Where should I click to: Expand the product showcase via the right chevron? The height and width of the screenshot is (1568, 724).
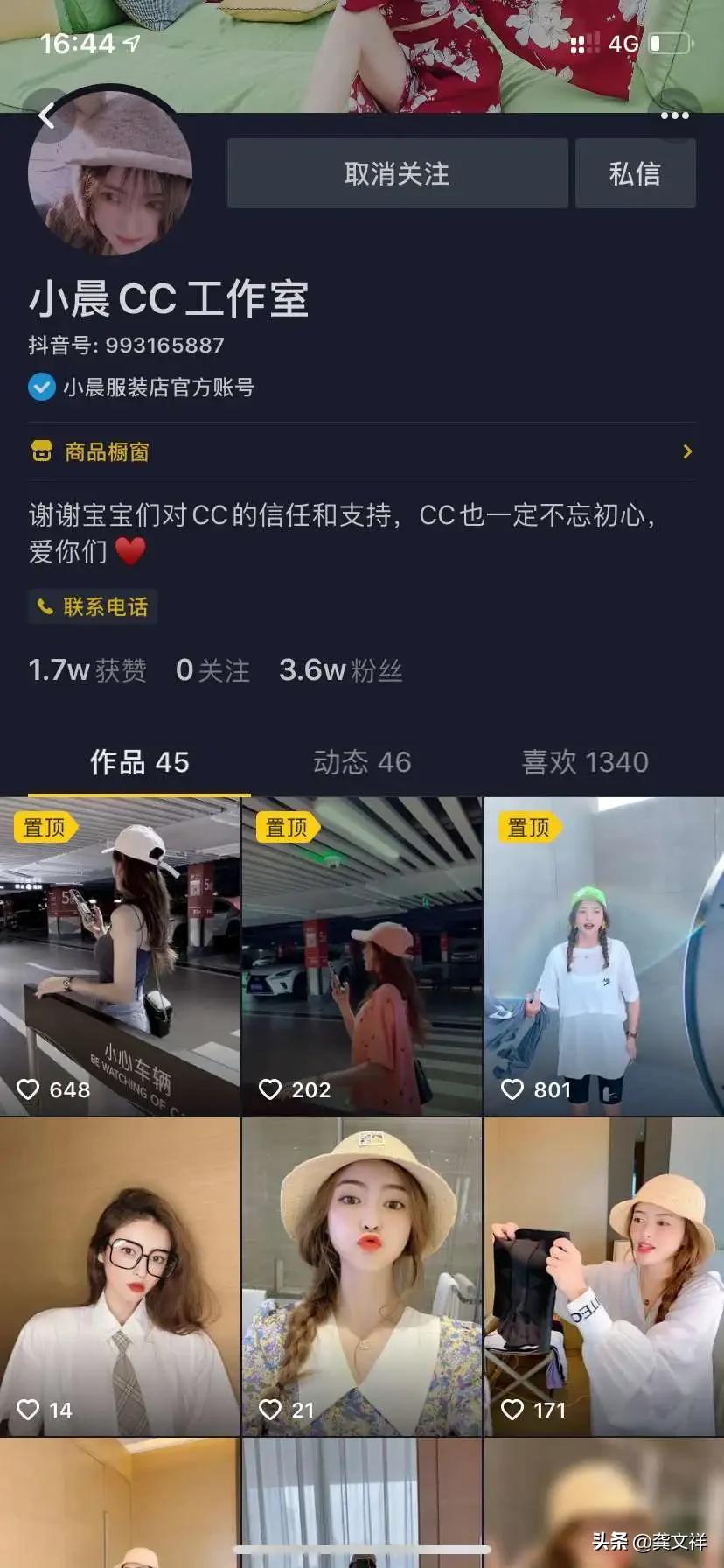[x=687, y=451]
